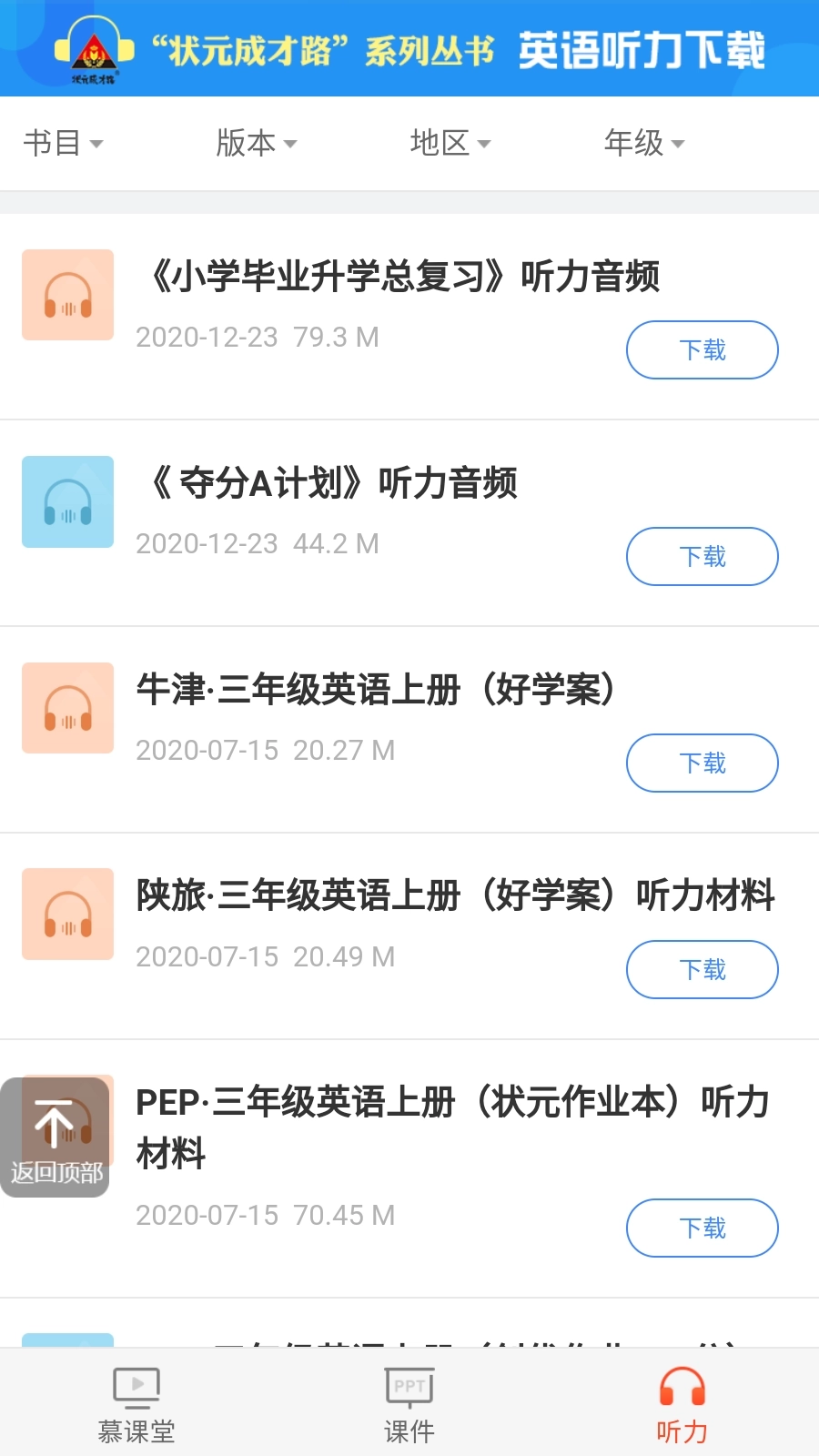Download 《夺分A计划》听力音频
Viewport: 819px width, 1456px height.
702,557
